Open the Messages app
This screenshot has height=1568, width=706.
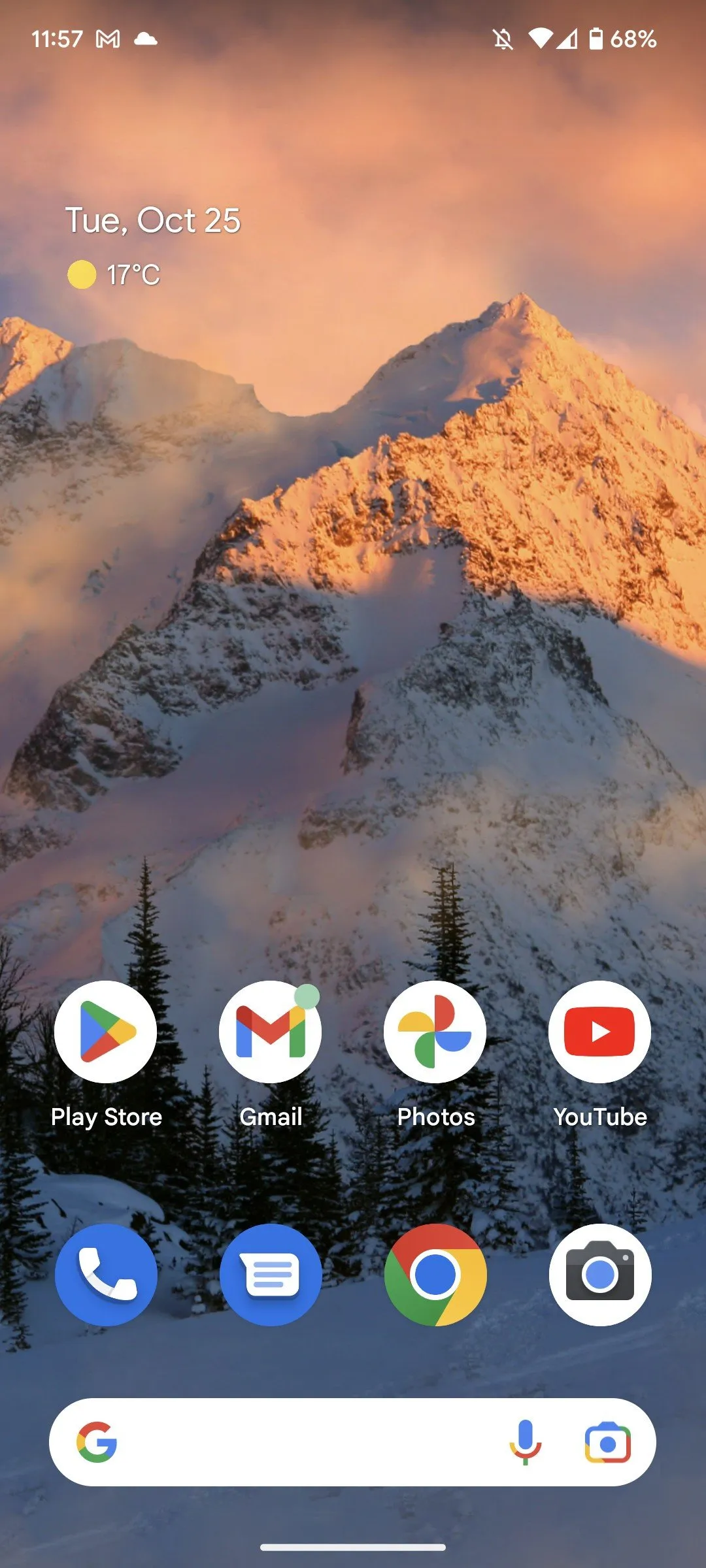(x=271, y=1274)
